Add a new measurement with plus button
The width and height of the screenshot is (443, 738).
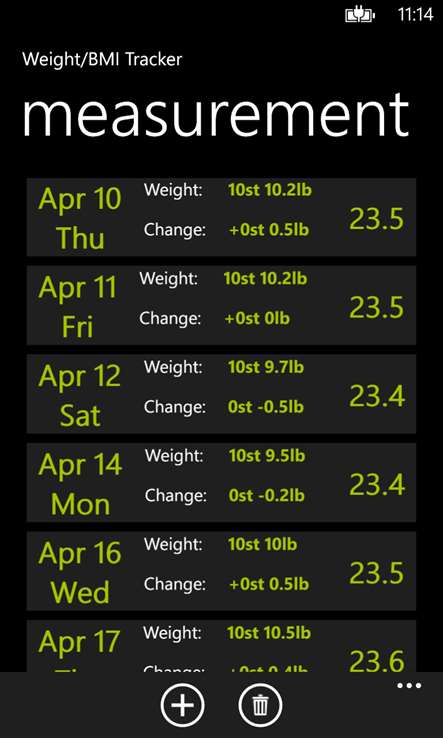(x=183, y=706)
